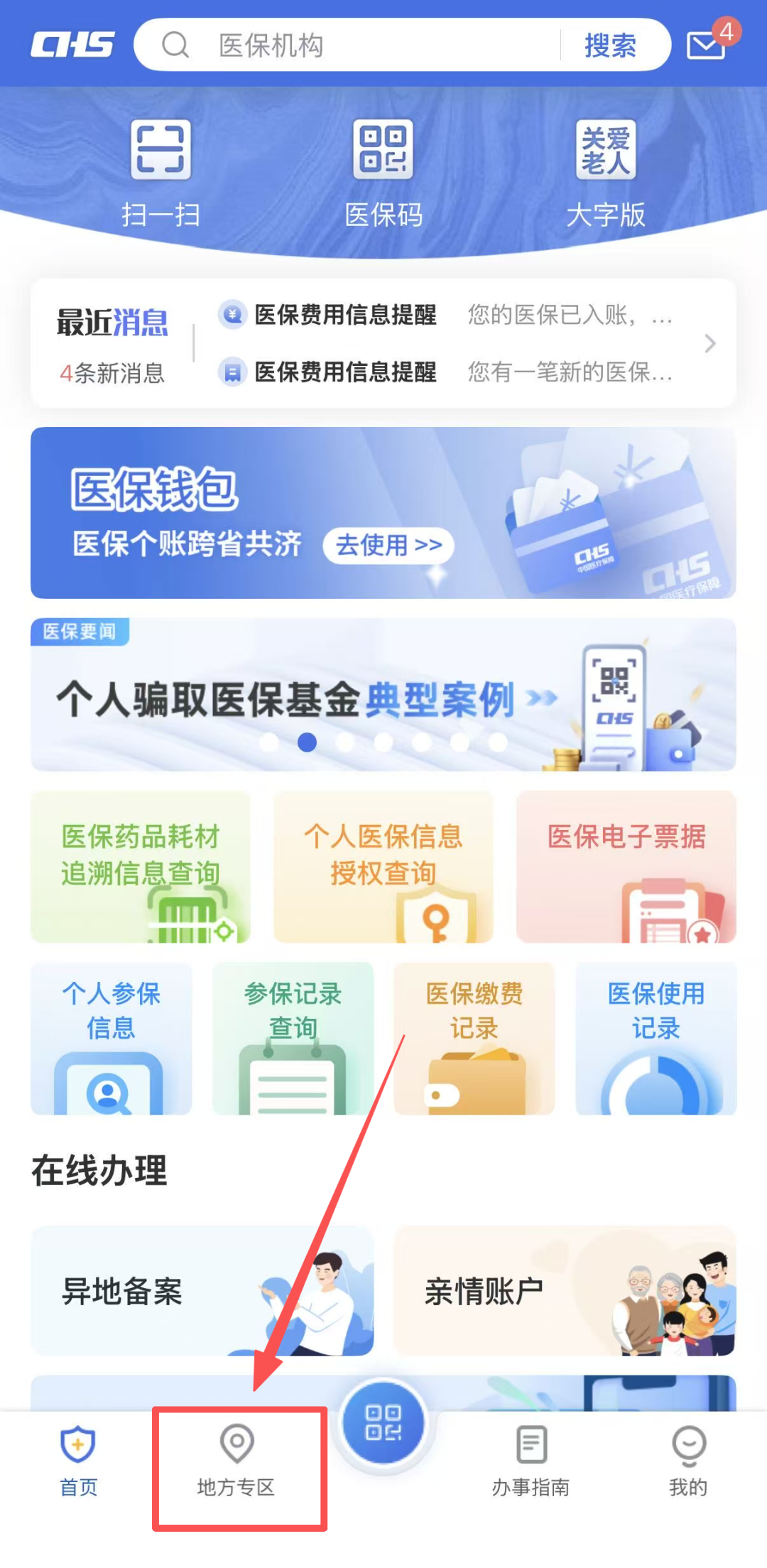
Task: Open 医保药品耗材追溯信息查询
Action: coord(141,867)
